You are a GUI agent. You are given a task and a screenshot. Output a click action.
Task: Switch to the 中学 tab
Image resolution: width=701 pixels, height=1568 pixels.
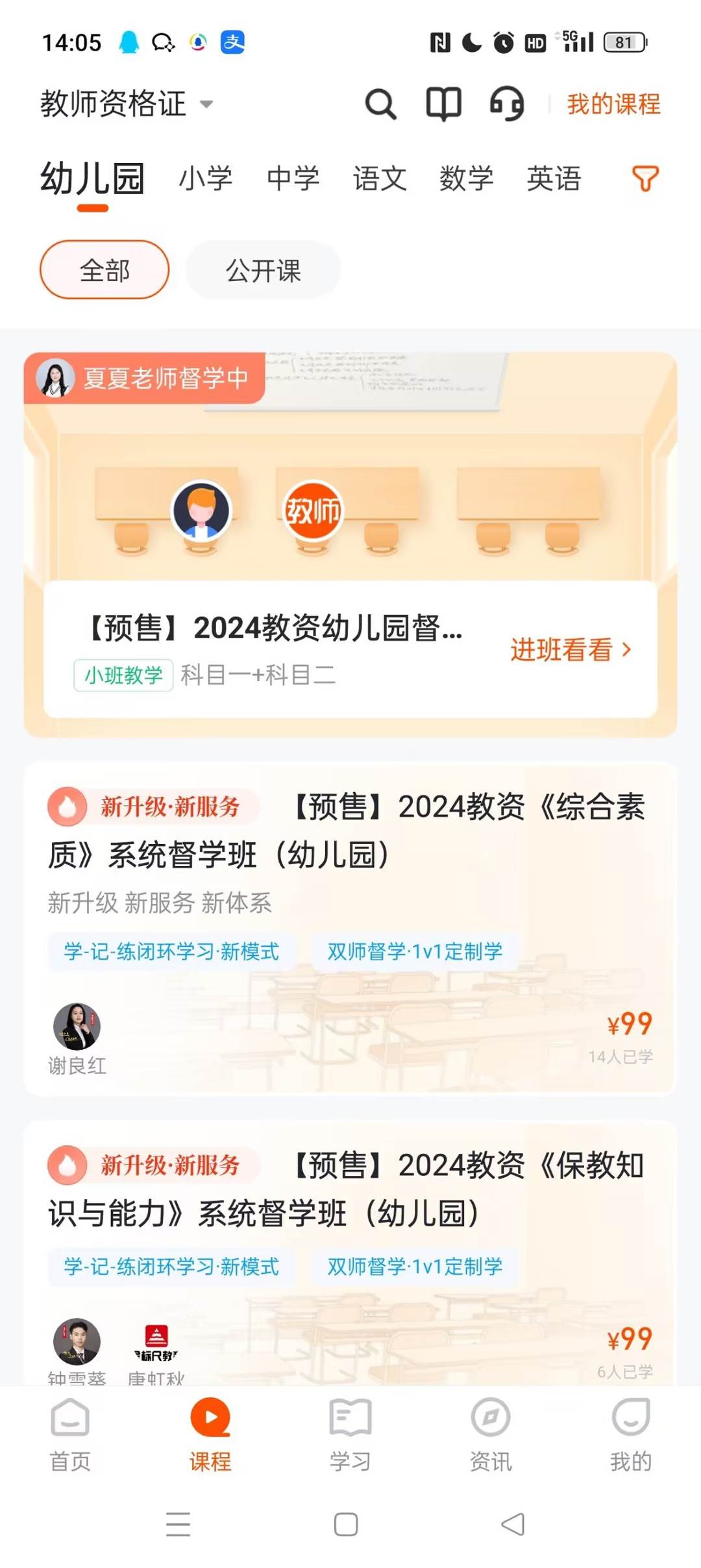click(x=293, y=179)
